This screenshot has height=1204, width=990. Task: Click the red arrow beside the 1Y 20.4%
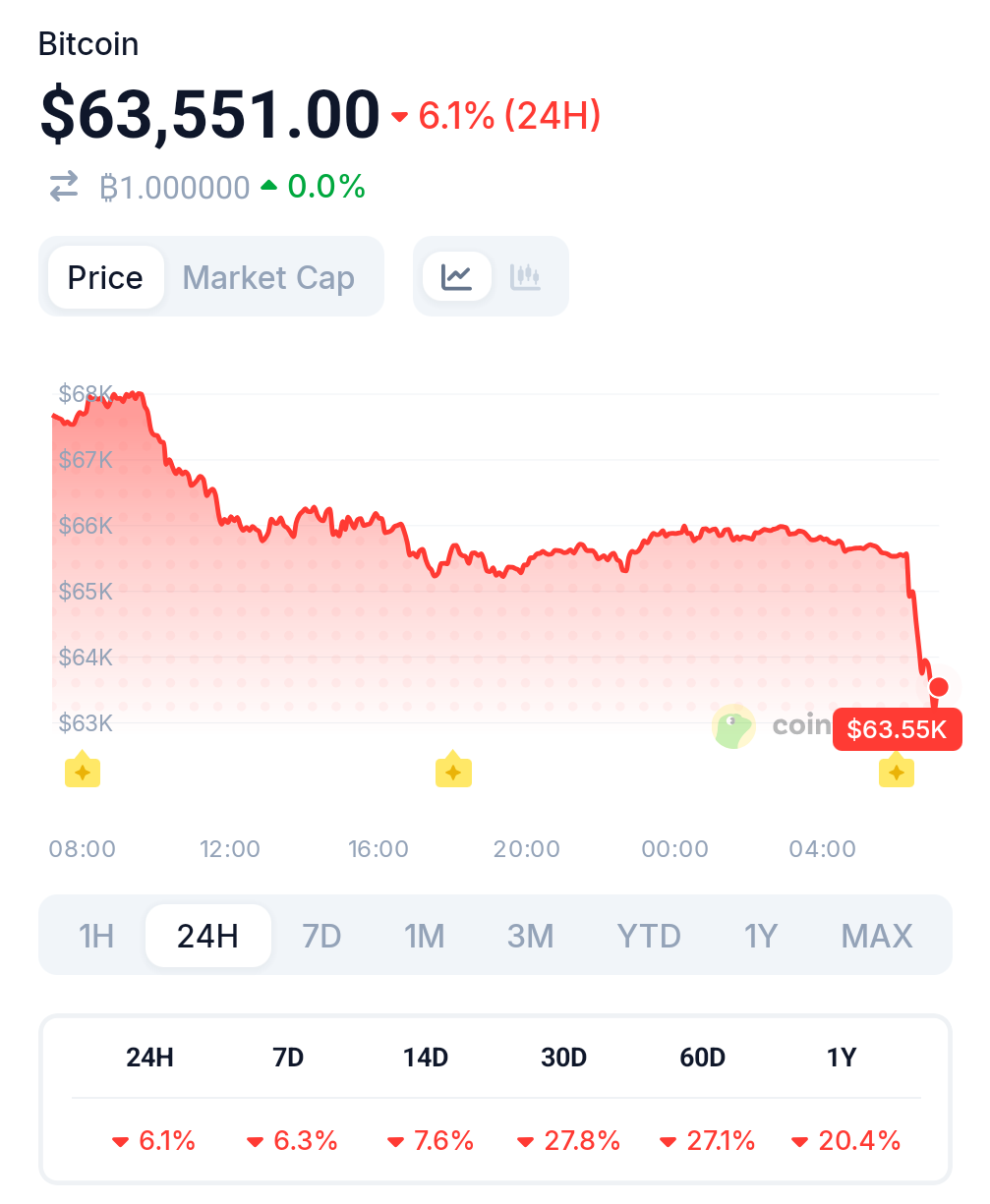[x=799, y=1141]
